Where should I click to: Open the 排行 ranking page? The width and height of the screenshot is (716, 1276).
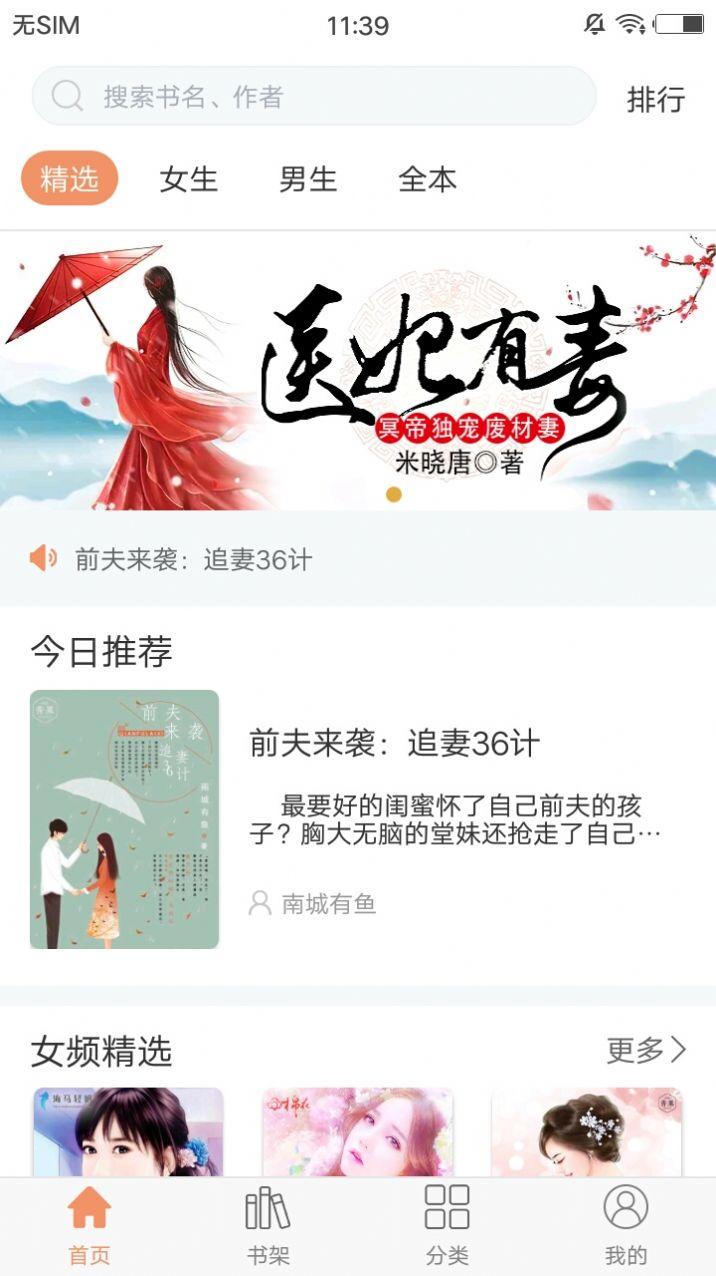(656, 99)
